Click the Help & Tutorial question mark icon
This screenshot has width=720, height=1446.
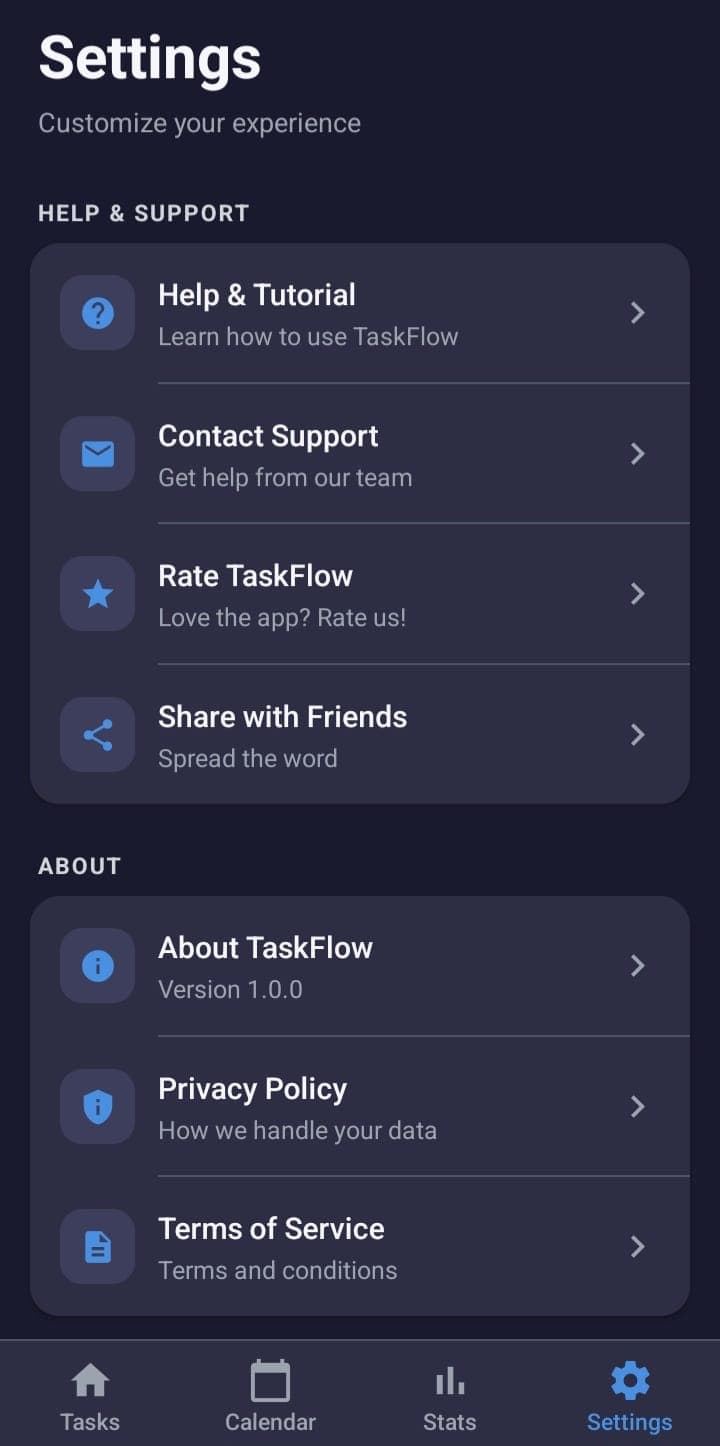[x=97, y=312]
